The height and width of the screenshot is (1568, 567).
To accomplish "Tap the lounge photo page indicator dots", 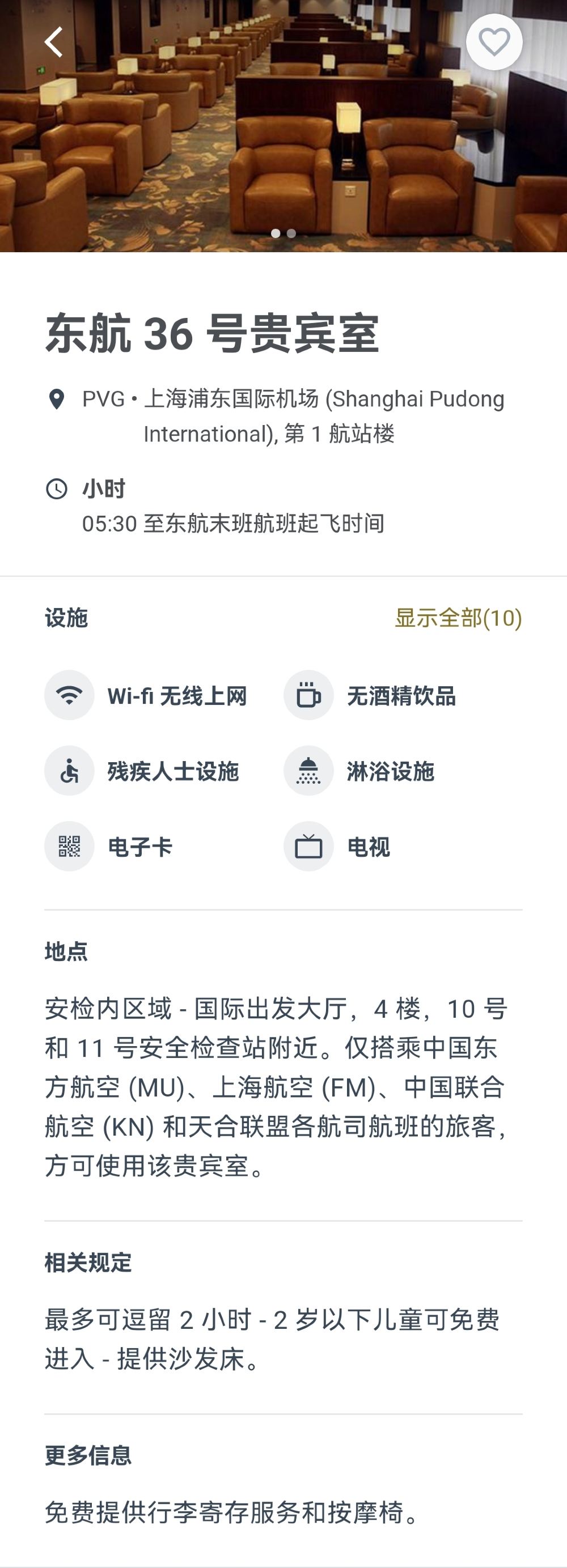I will [283, 233].
